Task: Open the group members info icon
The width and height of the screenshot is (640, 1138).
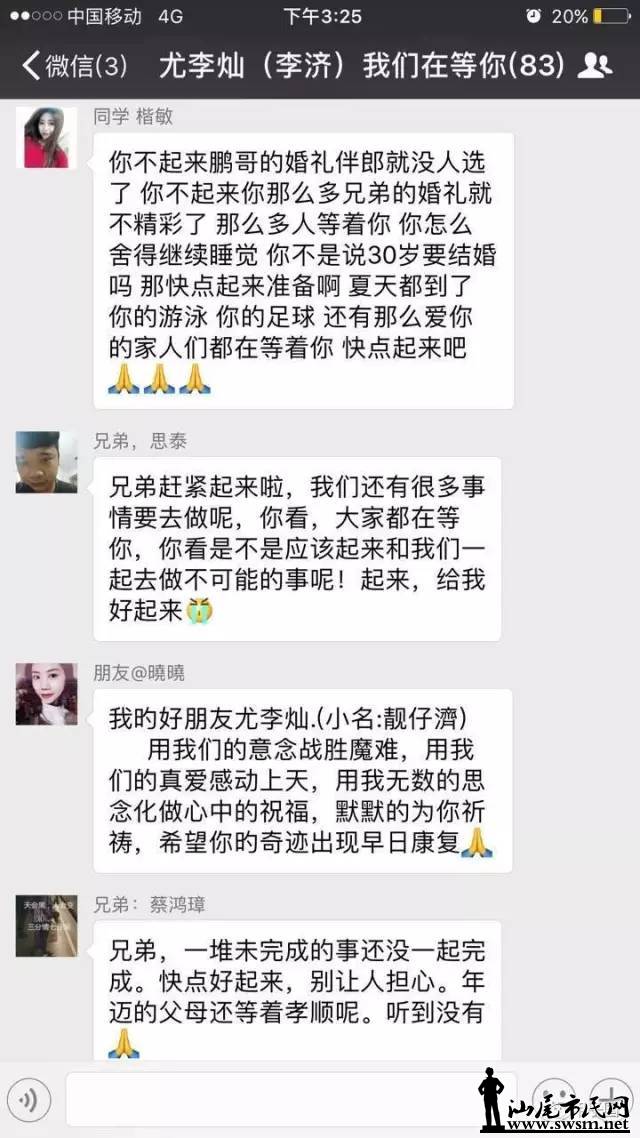Action: click(596, 66)
